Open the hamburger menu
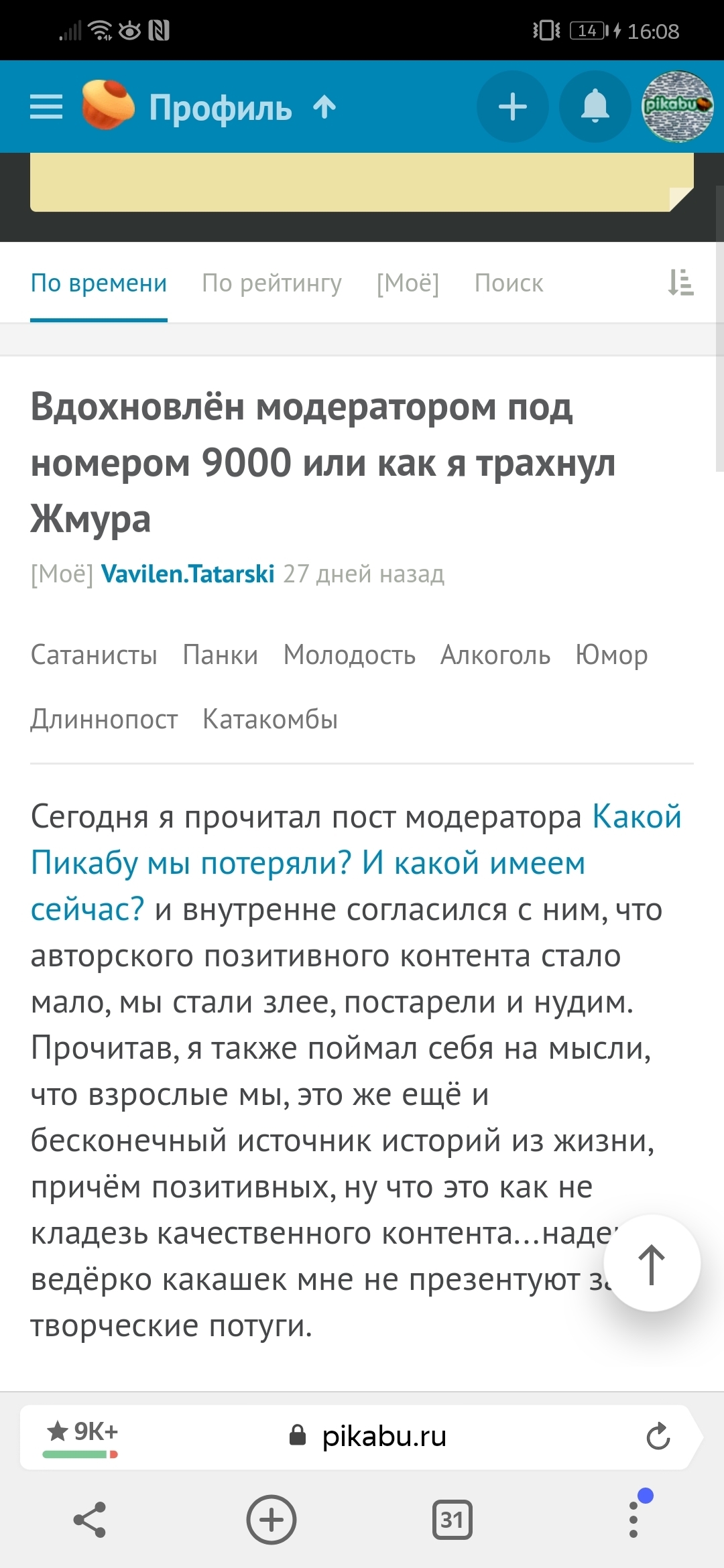This screenshot has width=724, height=1568. 46,107
